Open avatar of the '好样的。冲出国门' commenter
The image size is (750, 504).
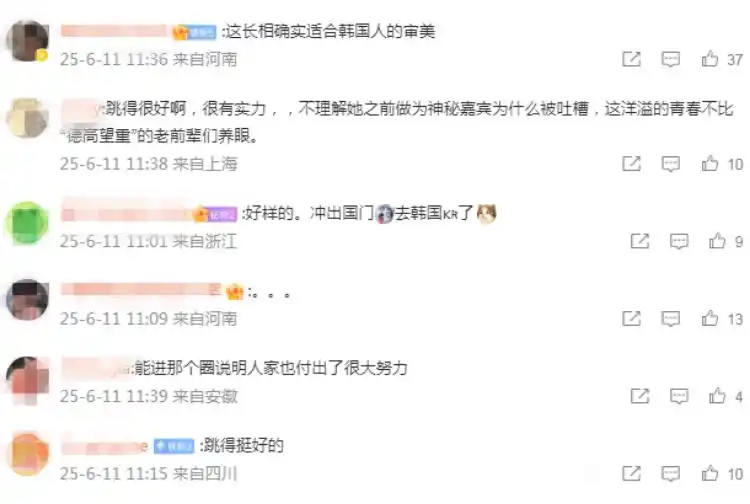click(x=26, y=222)
